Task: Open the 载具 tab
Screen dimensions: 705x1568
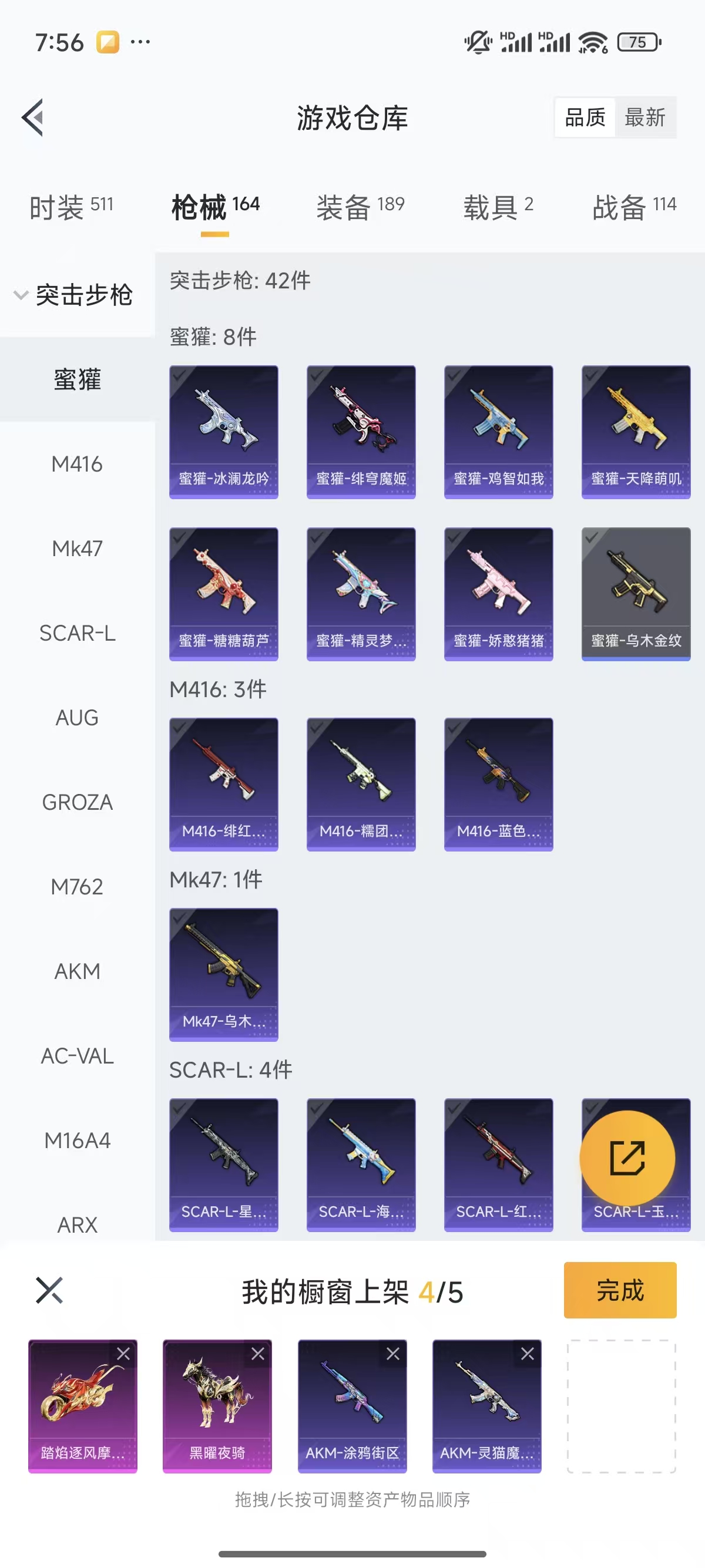Action: tap(498, 207)
